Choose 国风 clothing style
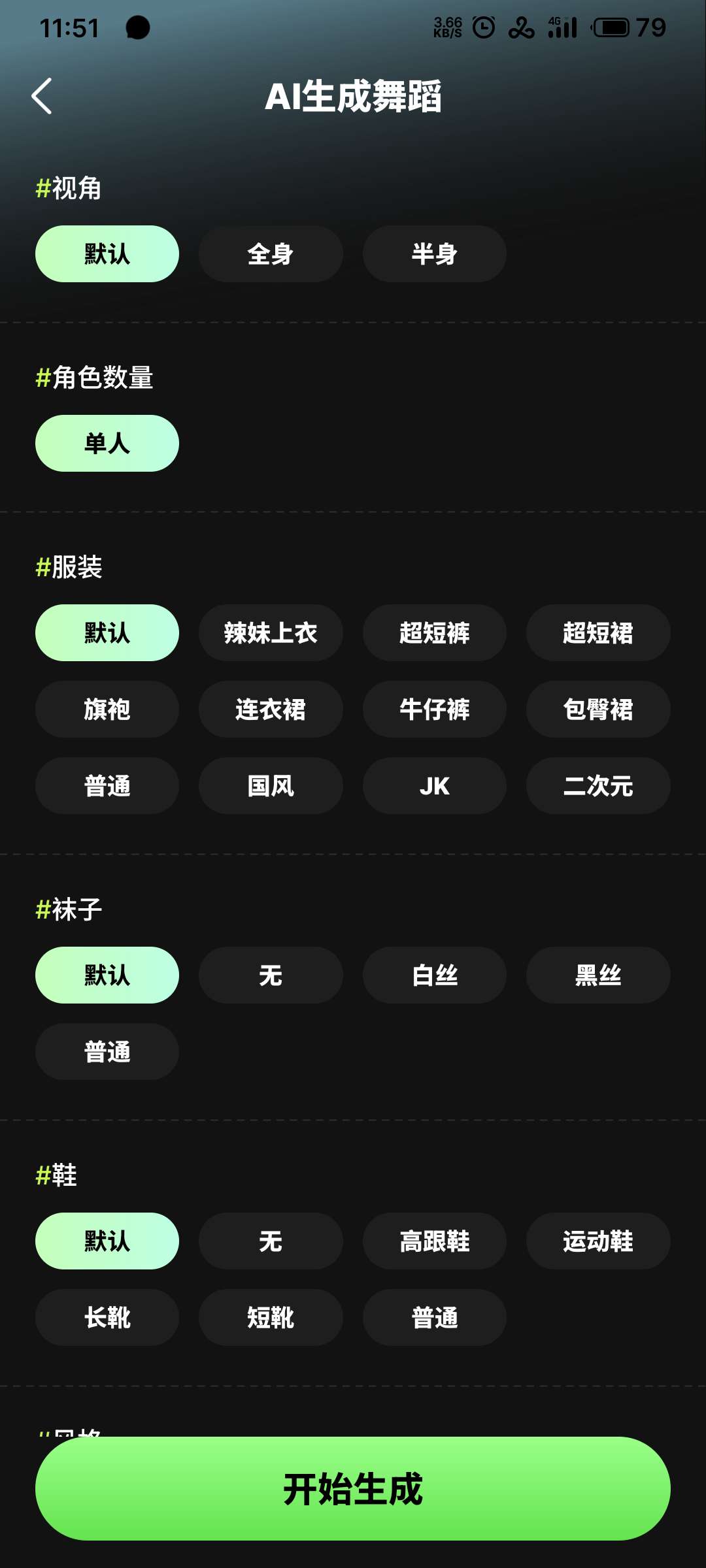Screen dimensions: 706x1568 pos(271,785)
